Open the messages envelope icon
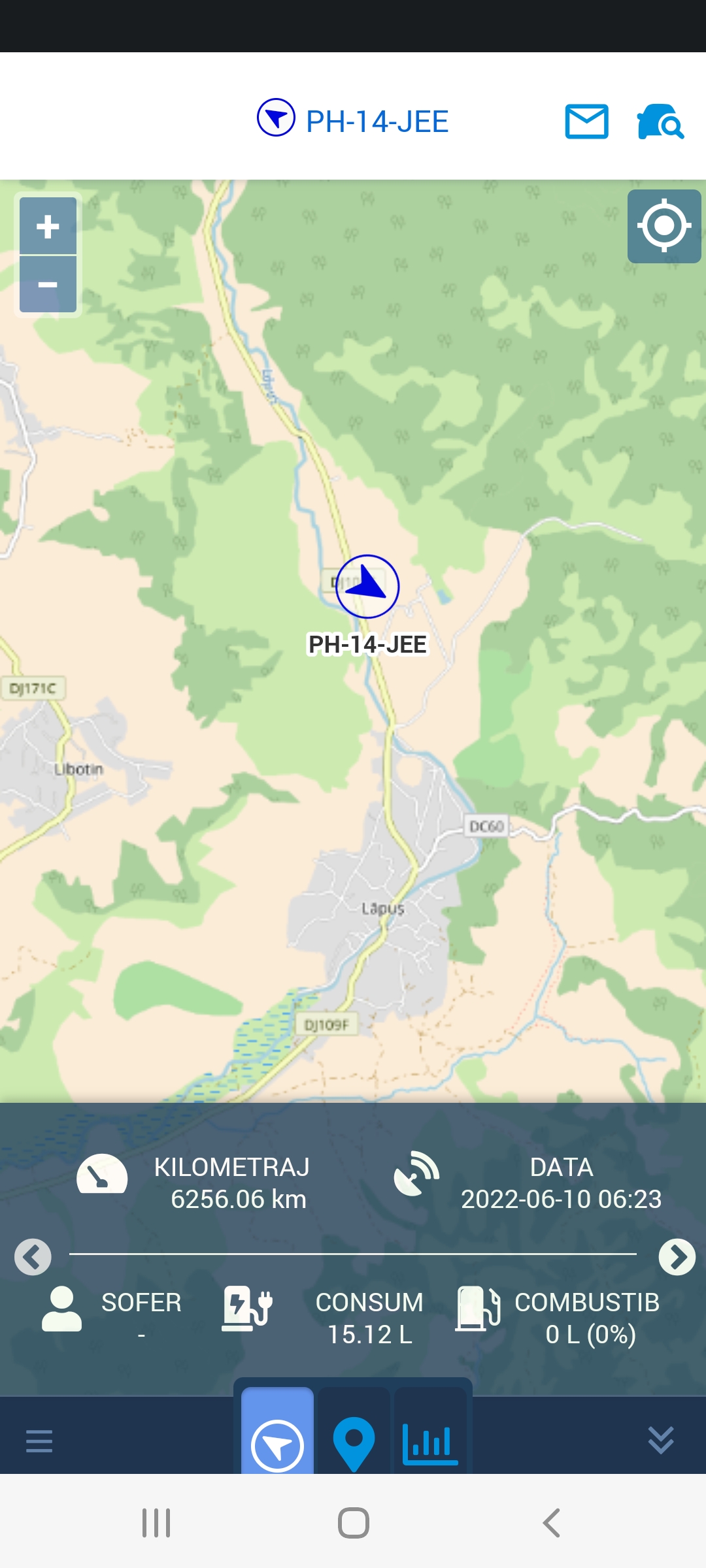Viewport: 706px width, 1568px height. (x=586, y=122)
